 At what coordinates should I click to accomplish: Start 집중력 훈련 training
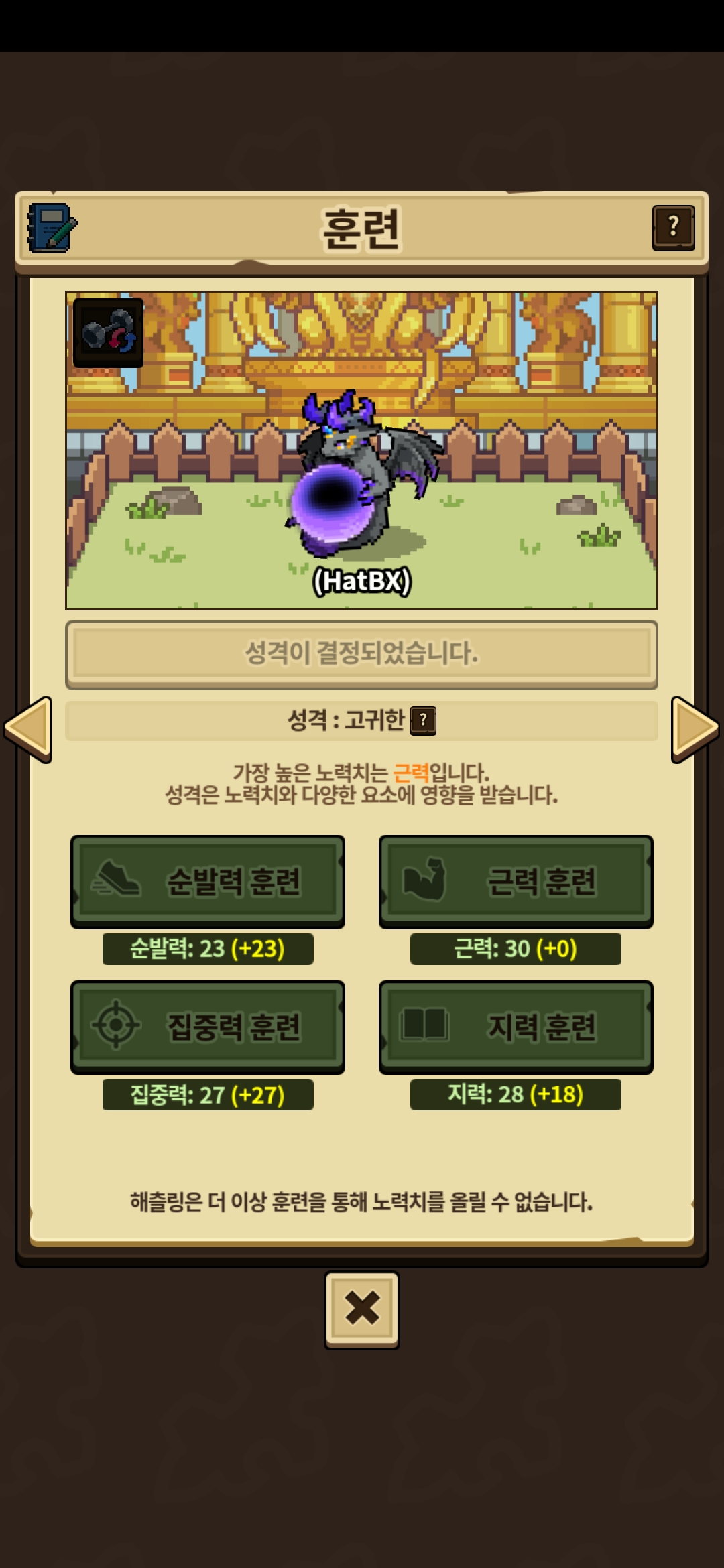coord(208,1027)
